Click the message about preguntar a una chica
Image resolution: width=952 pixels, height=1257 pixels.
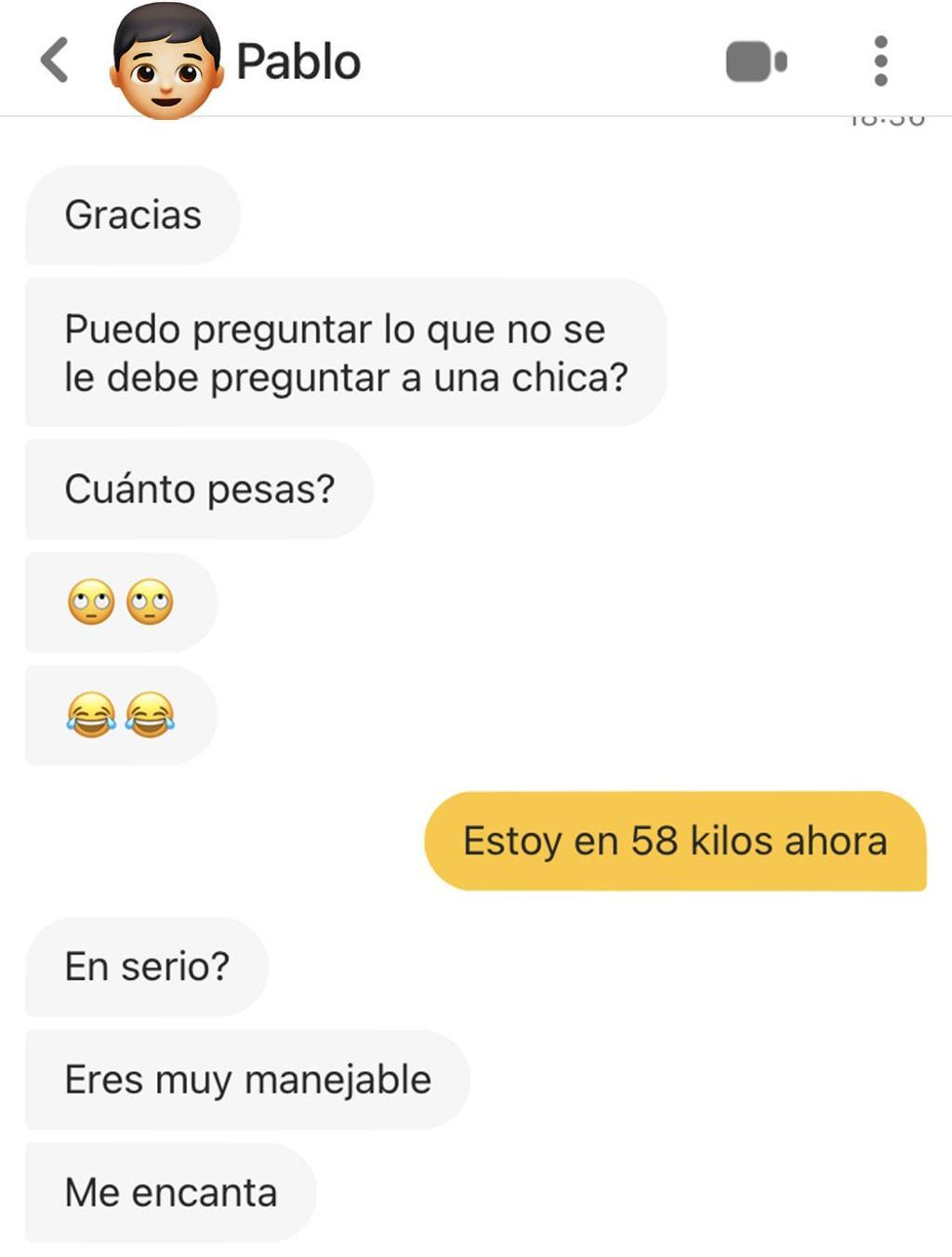click(x=347, y=351)
